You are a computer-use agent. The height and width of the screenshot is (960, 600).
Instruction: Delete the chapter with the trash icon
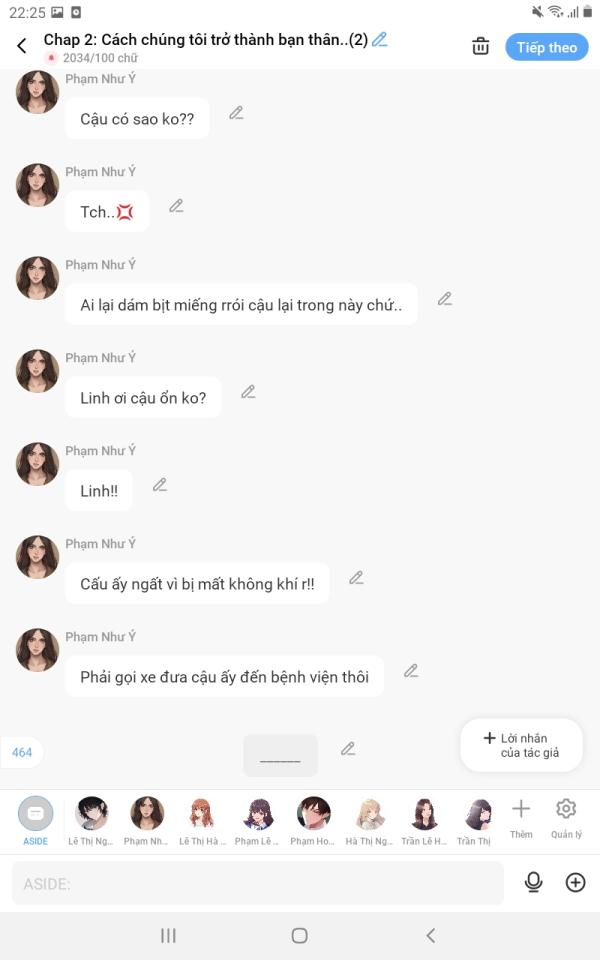[481, 46]
